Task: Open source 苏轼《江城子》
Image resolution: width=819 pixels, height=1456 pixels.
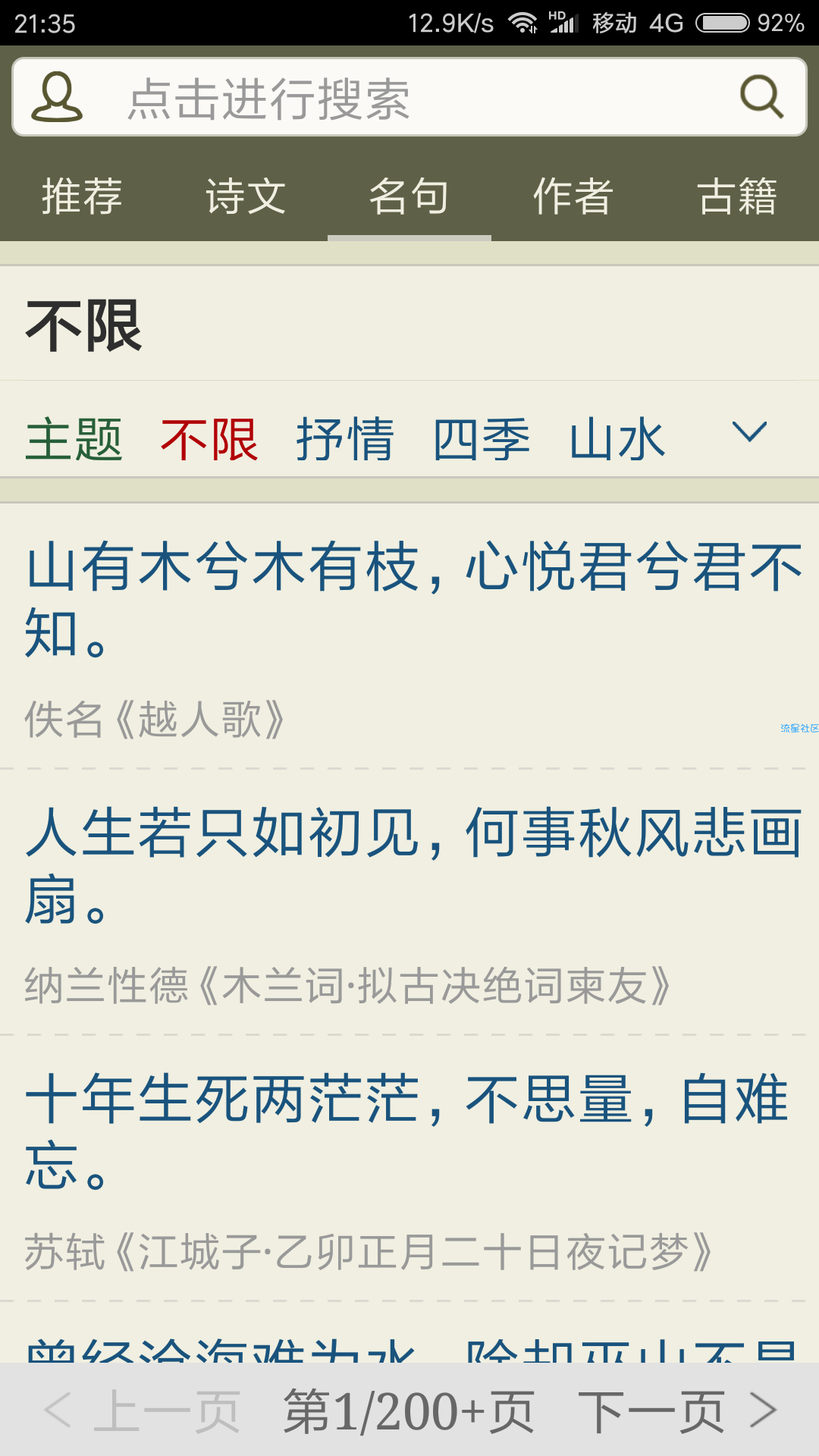Action: click(368, 1252)
